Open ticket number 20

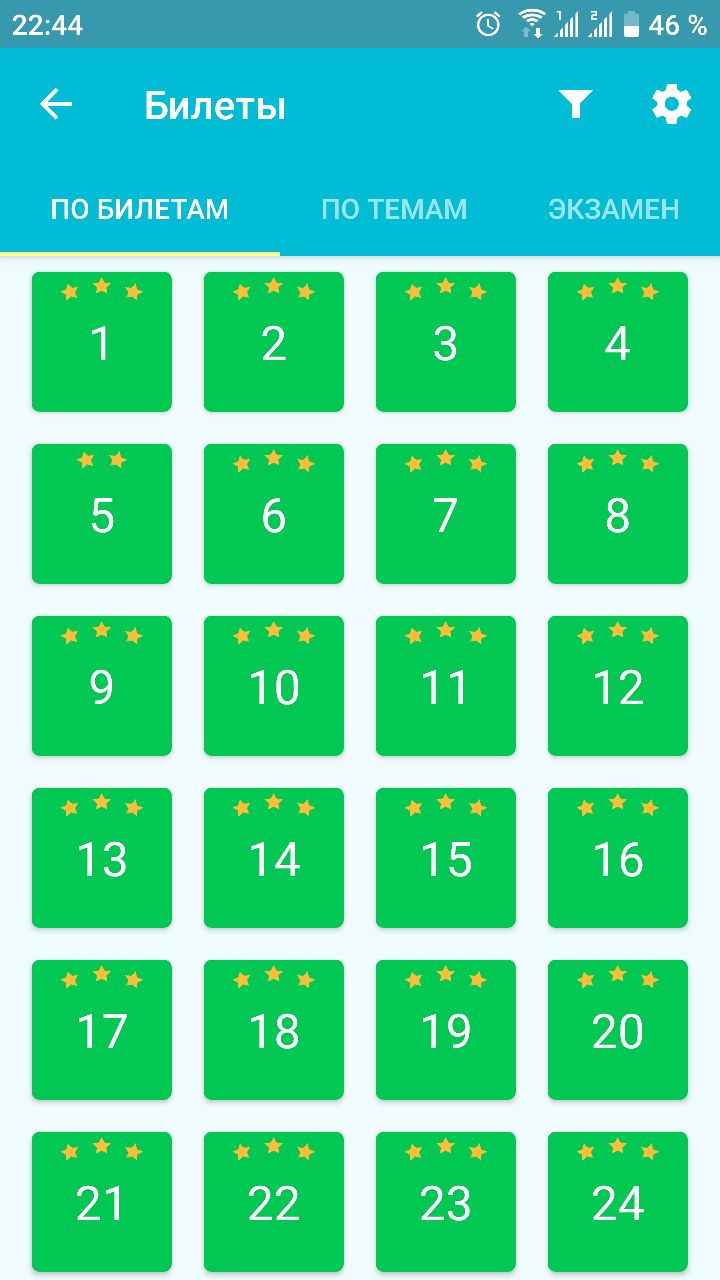tap(618, 1030)
